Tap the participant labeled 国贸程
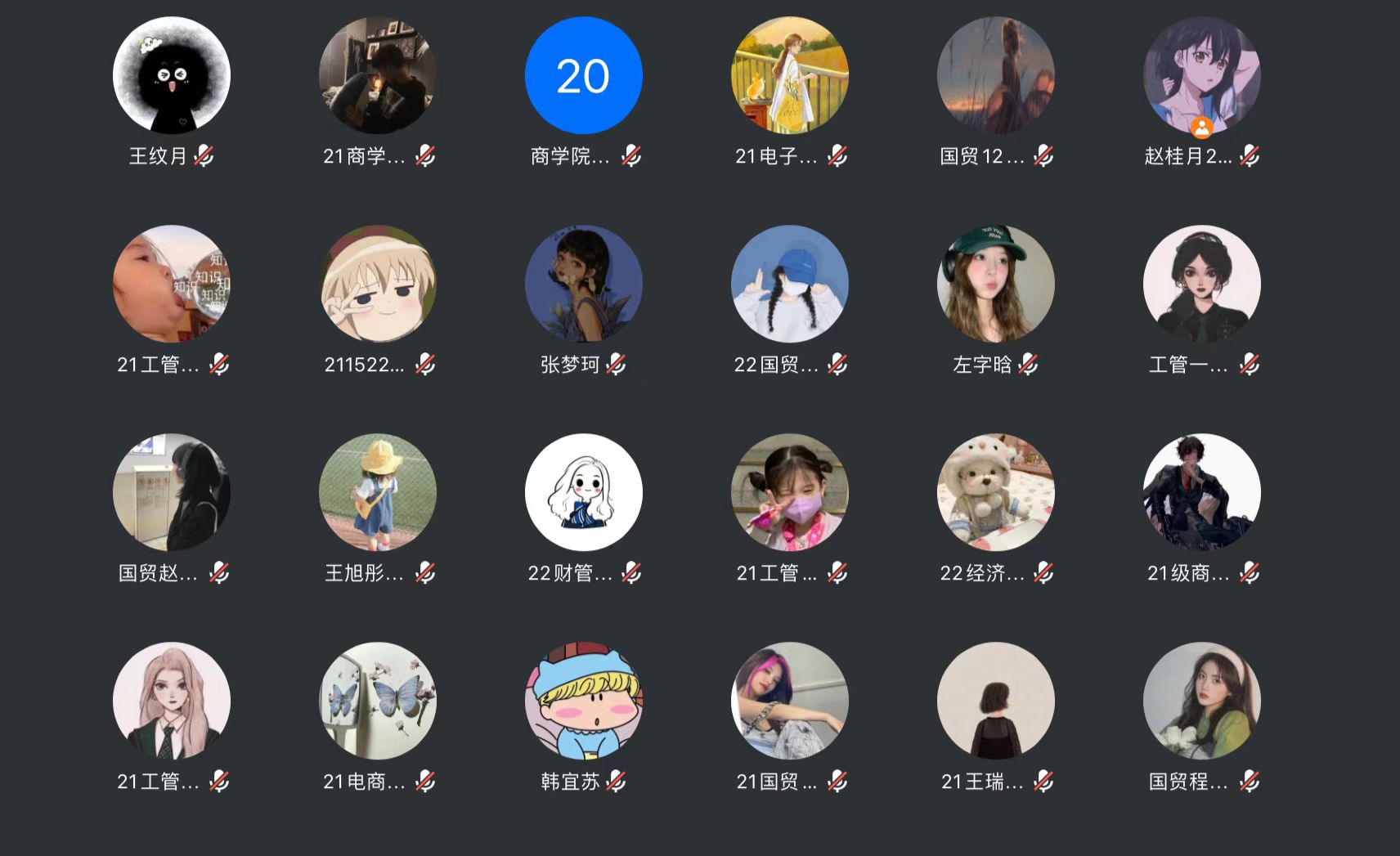This screenshot has width=1400, height=856. click(x=1202, y=701)
